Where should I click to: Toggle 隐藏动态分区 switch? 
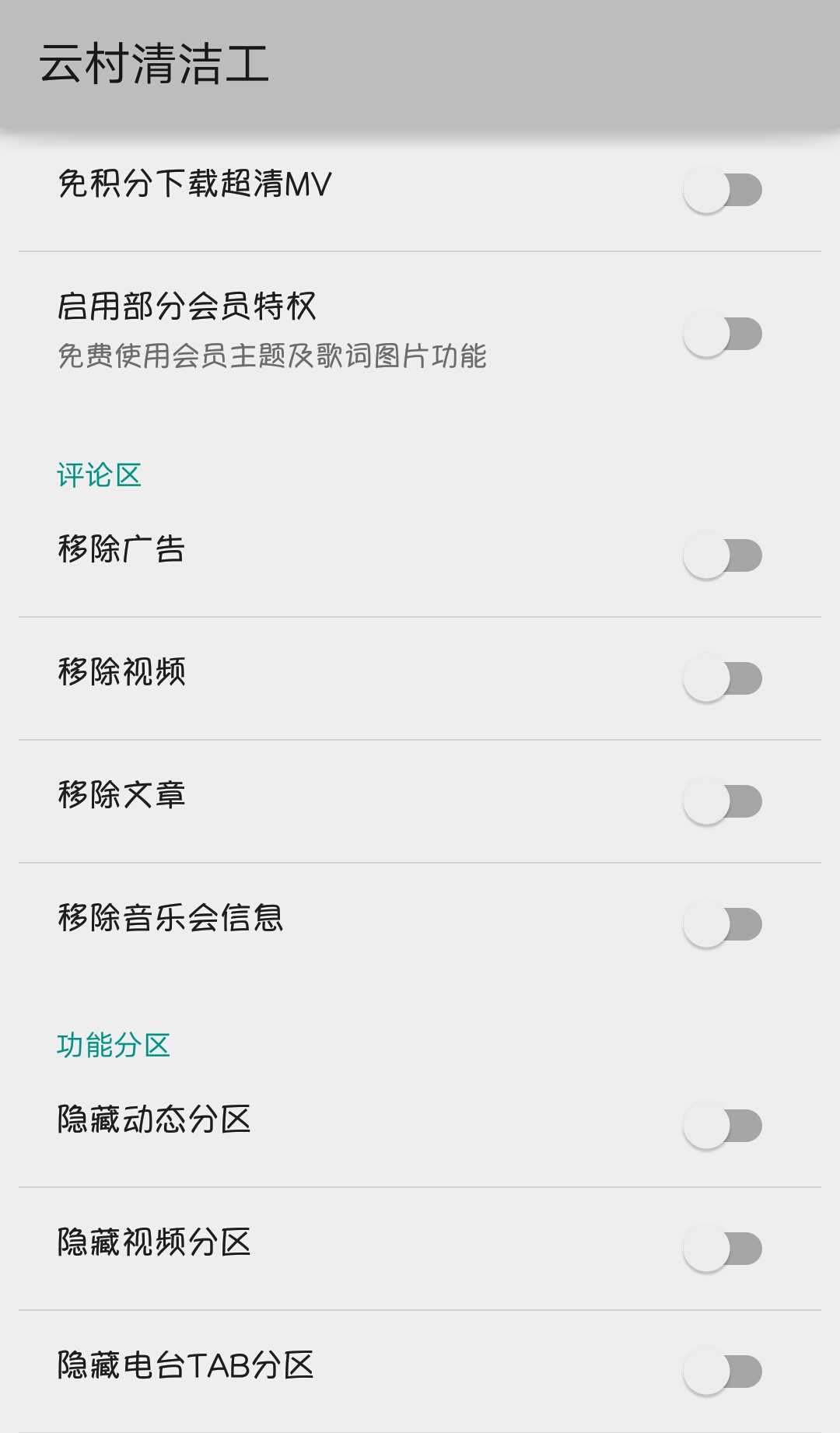point(723,1126)
